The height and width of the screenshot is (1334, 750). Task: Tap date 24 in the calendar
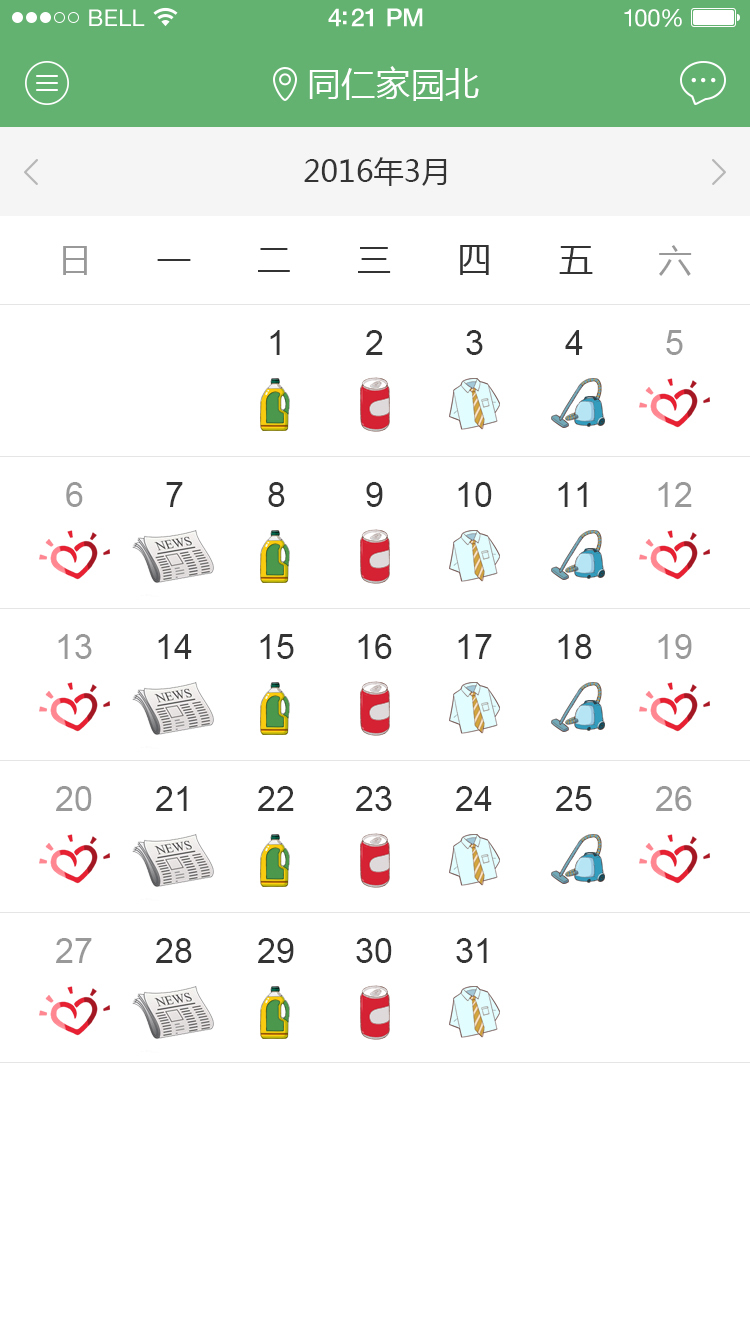click(x=474, y=837)
